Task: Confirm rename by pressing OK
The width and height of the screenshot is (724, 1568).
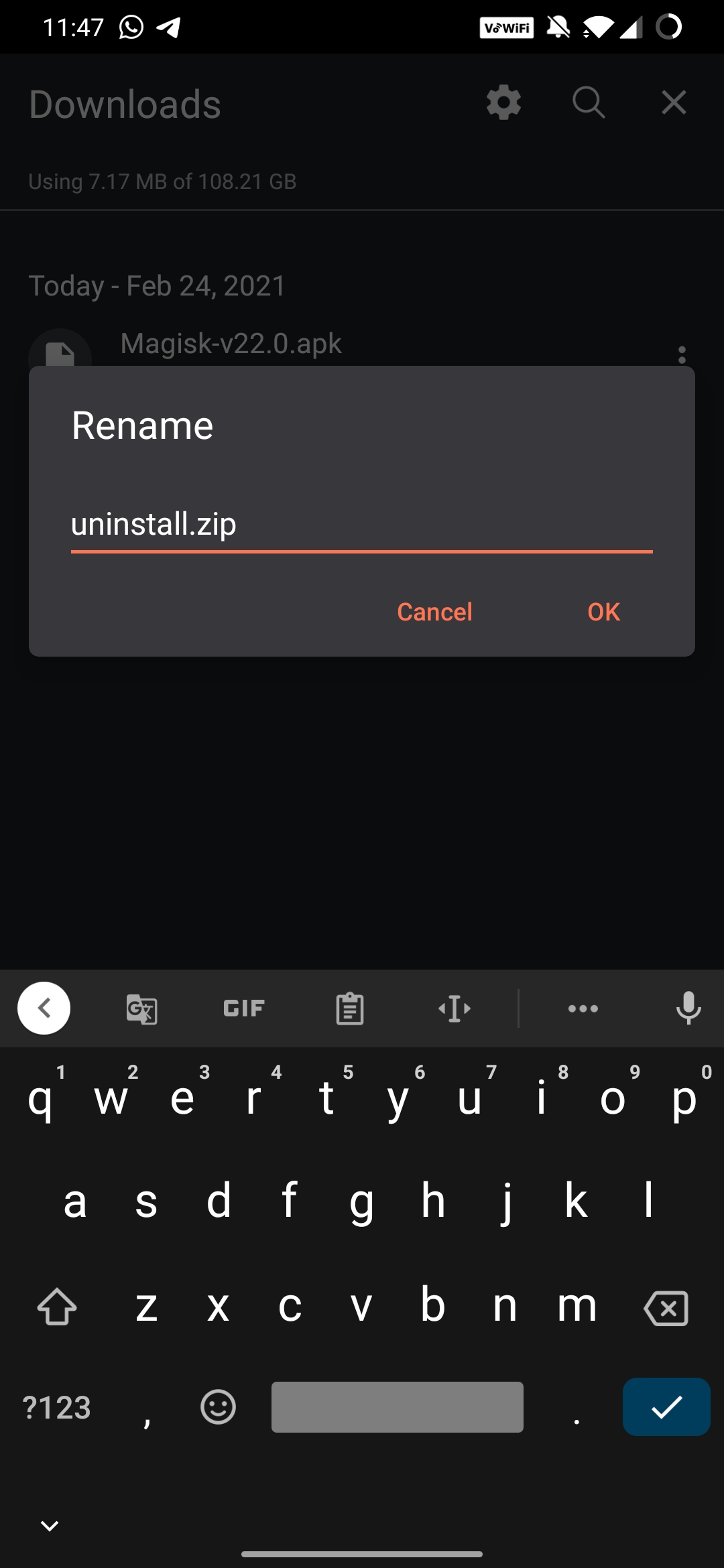Action: point(602,611)
